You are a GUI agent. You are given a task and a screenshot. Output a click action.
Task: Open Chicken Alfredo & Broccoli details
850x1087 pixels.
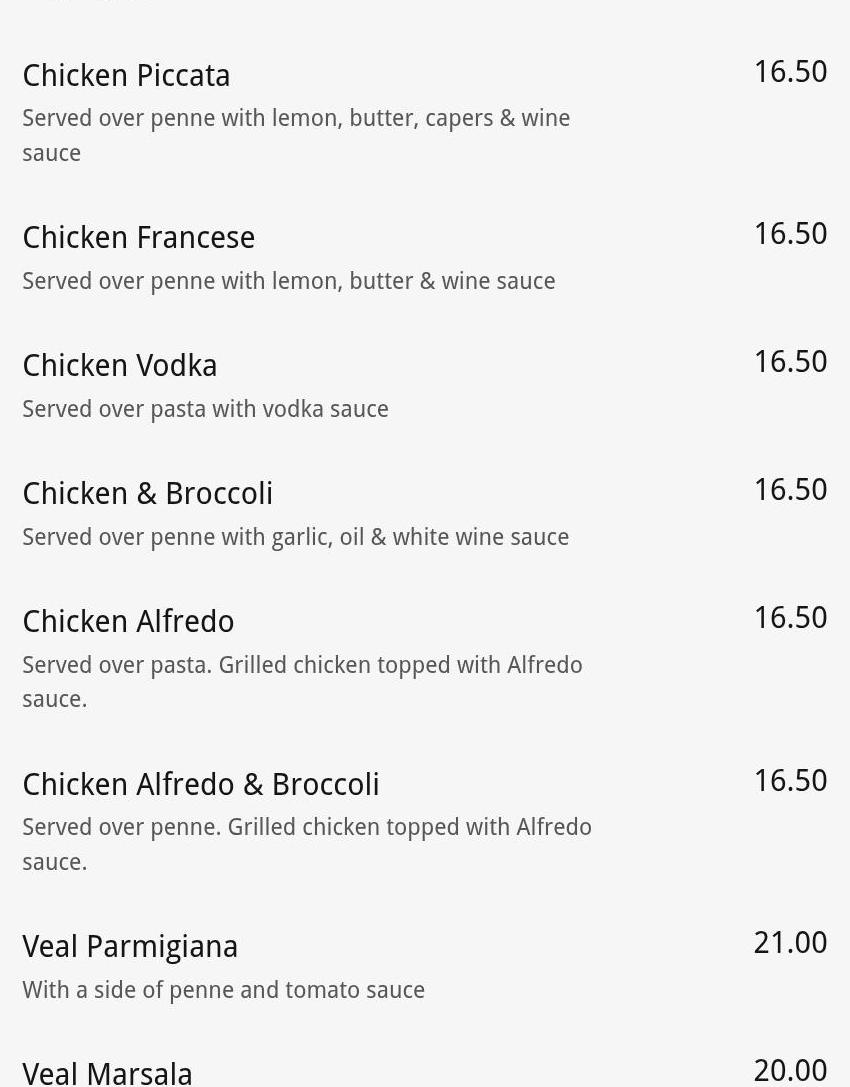point(200,785)
